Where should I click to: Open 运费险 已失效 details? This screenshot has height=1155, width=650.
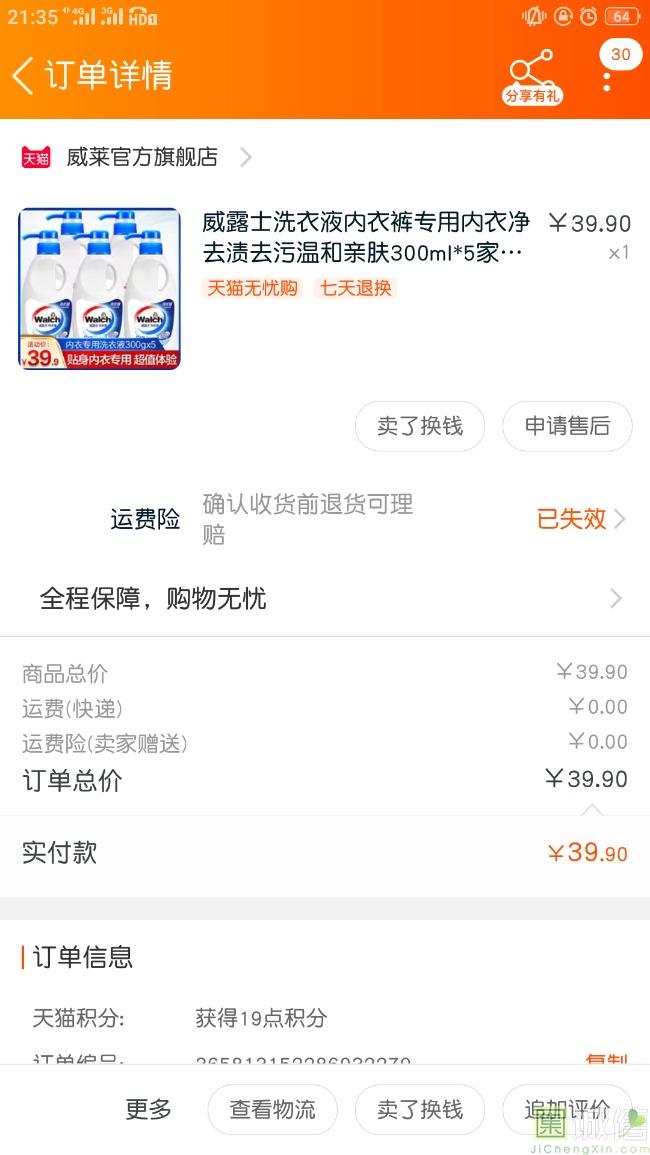click(x=581, y=519)
